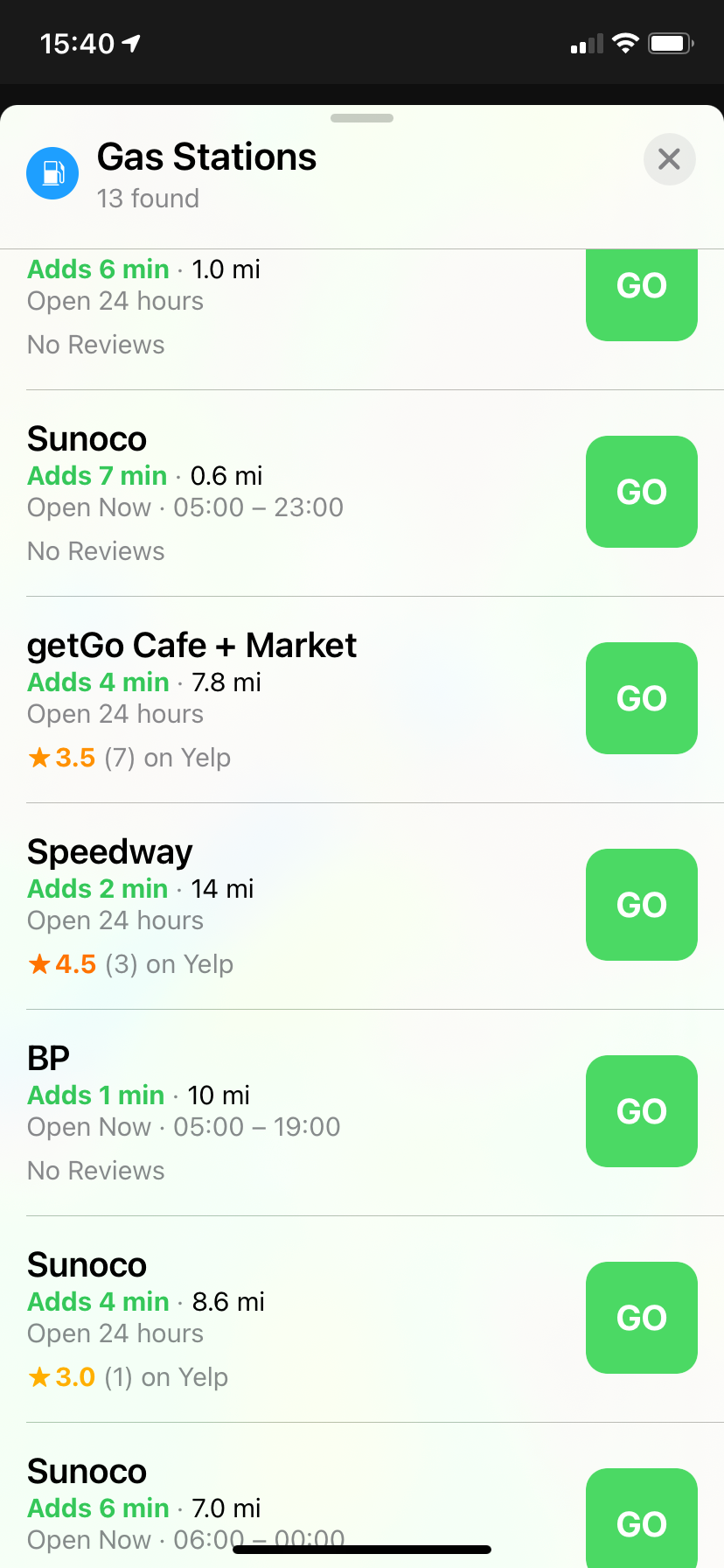Open the Speedway station details
This screenshot has width=724, height=1568.
coord(109,850)
